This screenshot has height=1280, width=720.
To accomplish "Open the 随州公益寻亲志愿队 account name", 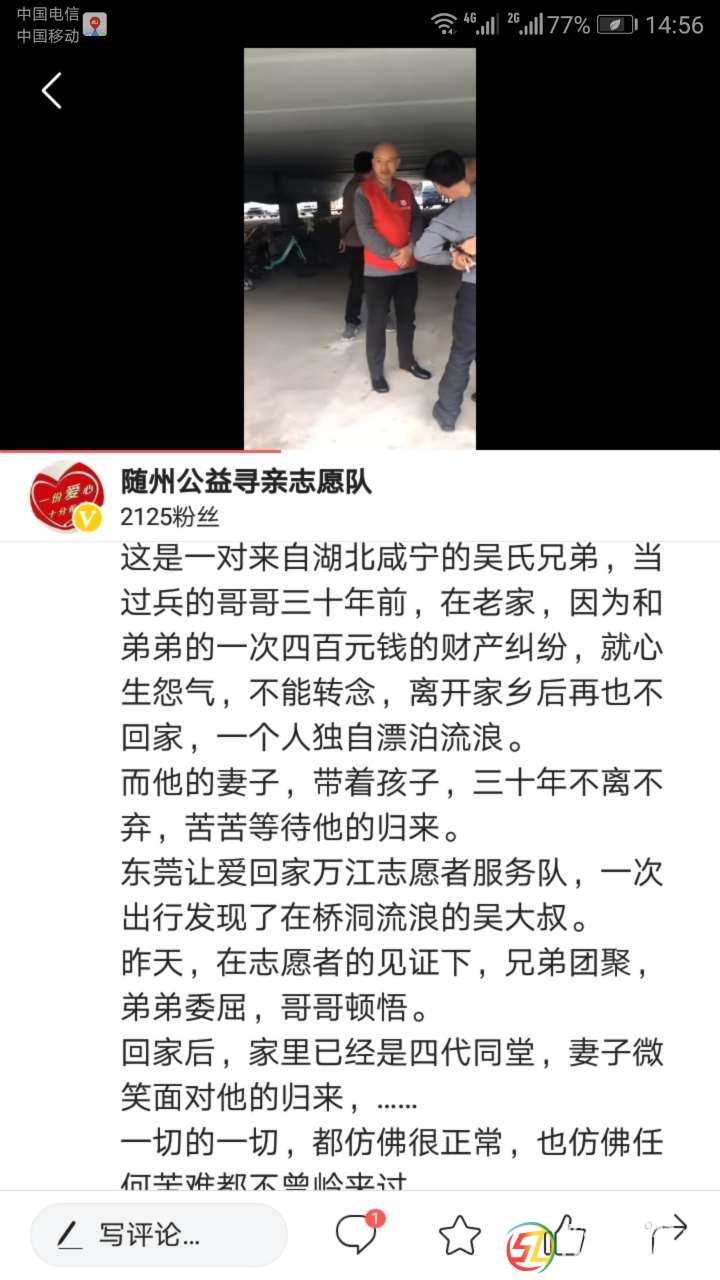I will tap(246, 483).
